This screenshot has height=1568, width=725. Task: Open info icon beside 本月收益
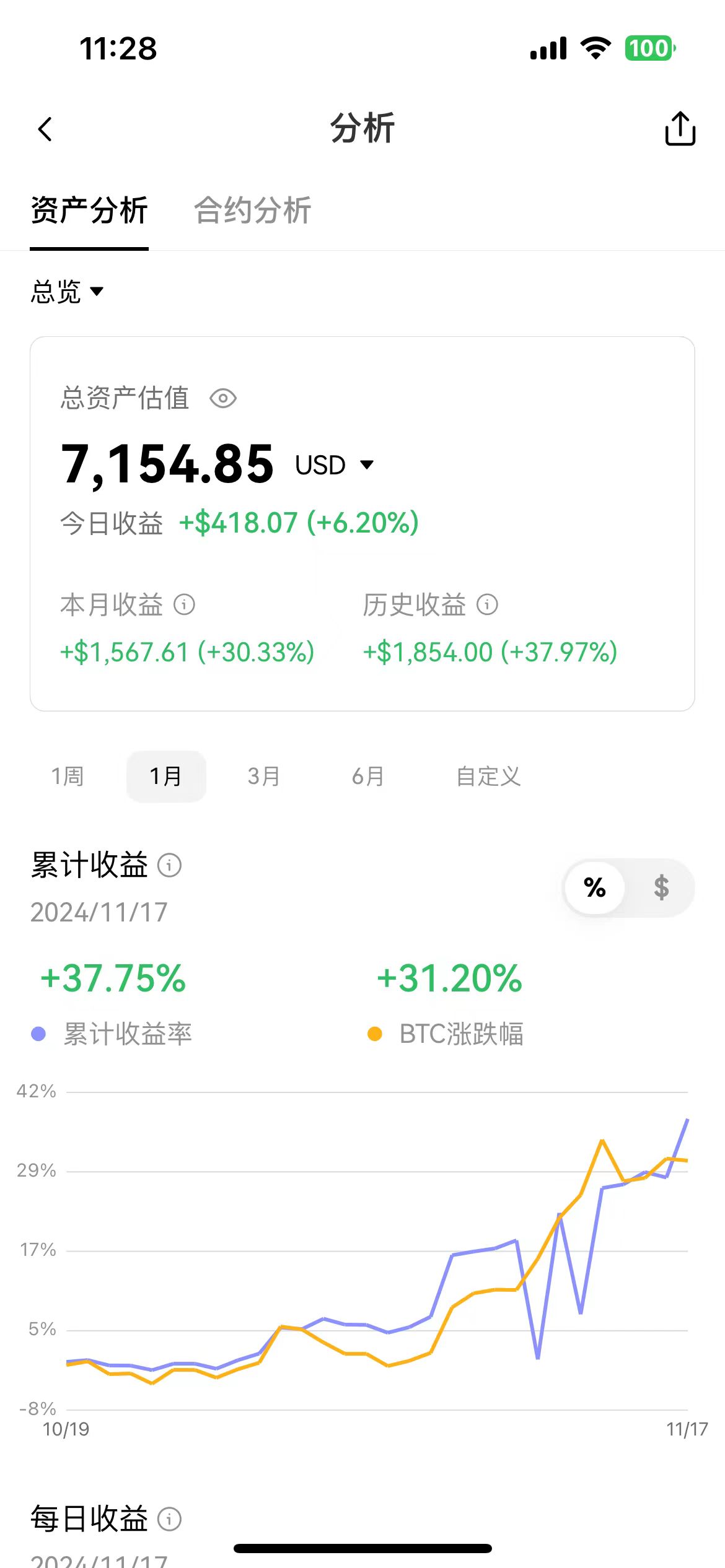pyautogui.click(x=184, y=604)
